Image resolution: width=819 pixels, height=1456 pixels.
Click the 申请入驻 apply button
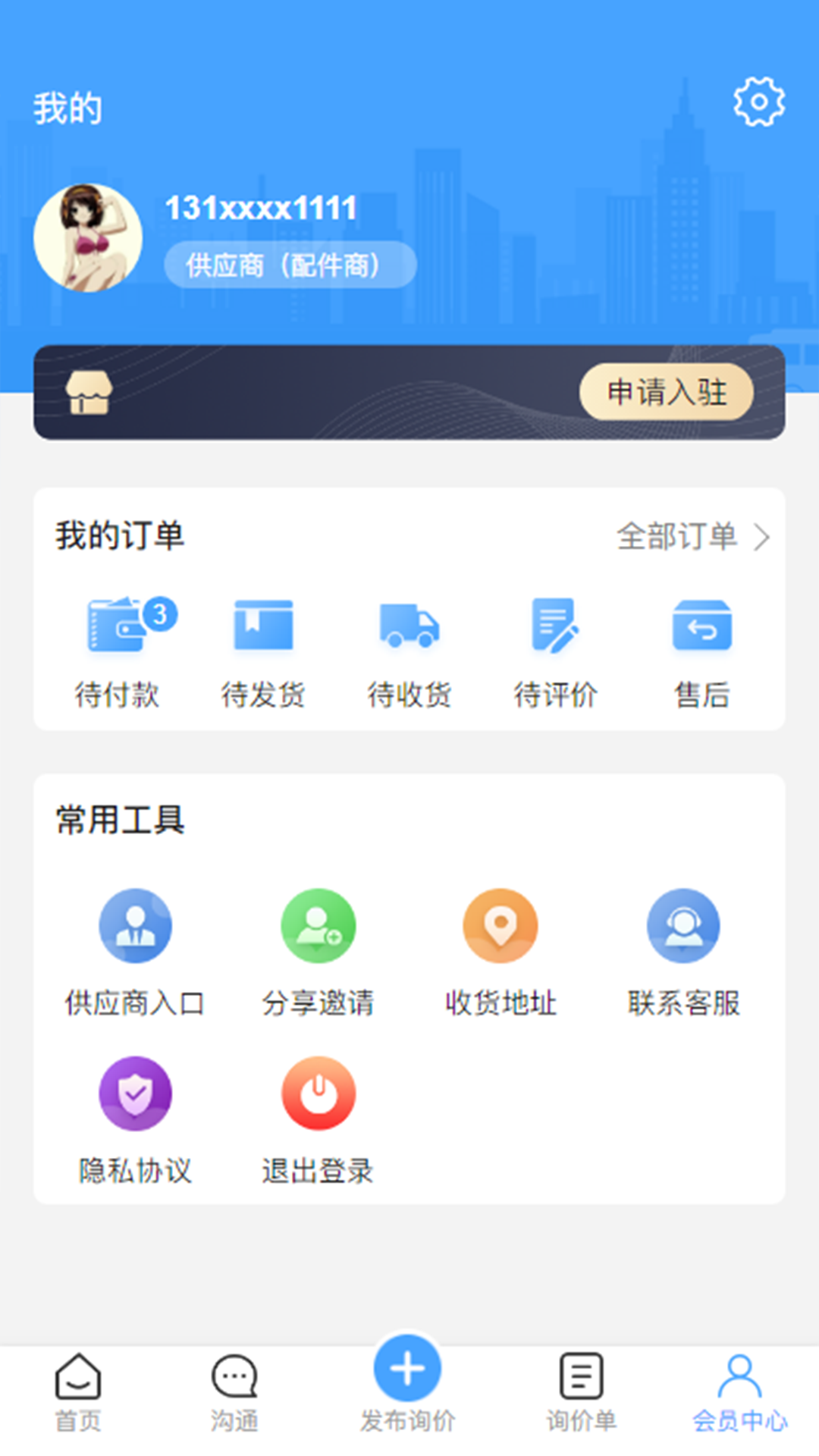click(x=666, y=393)
